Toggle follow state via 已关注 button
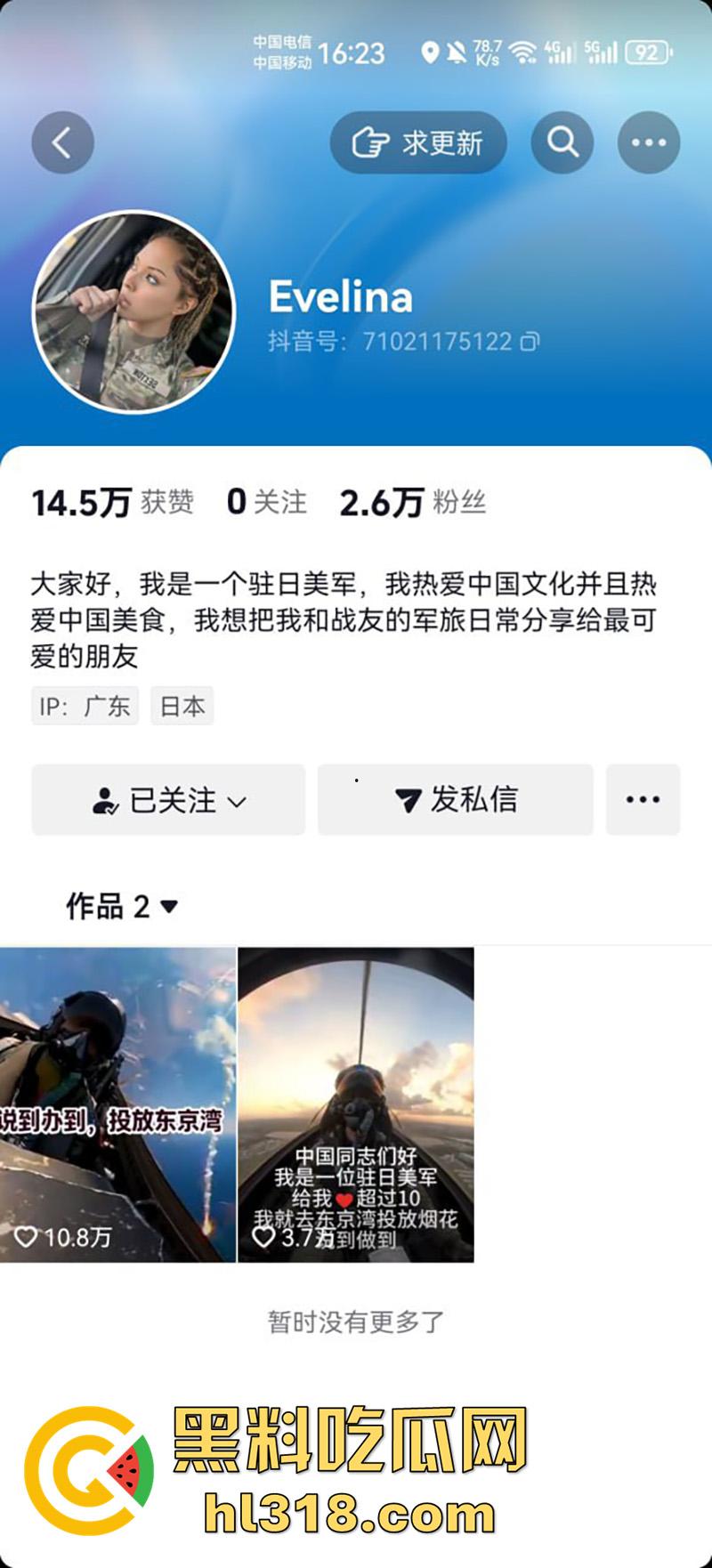 167,800
